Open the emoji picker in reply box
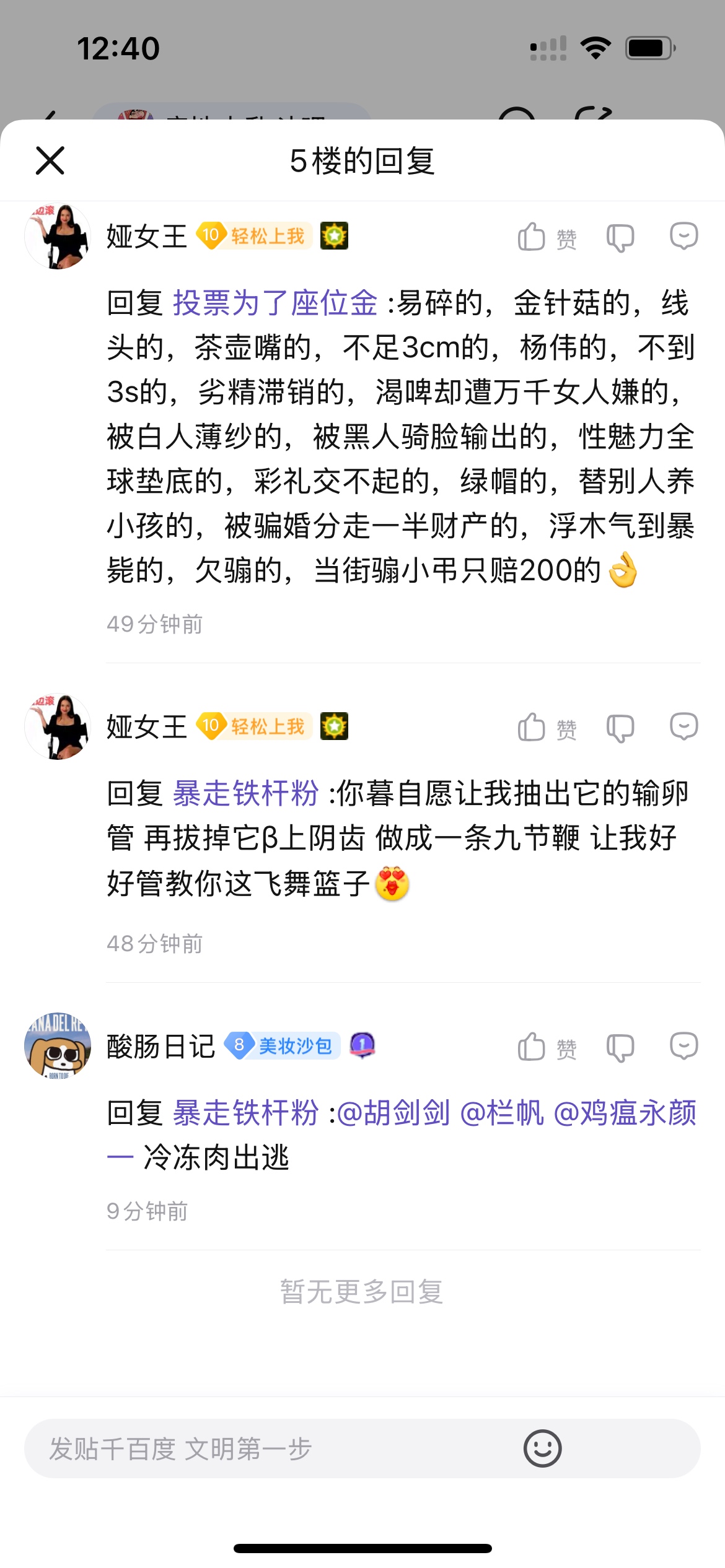This screenshot has height=1568, width=725. pos(542,1448)
